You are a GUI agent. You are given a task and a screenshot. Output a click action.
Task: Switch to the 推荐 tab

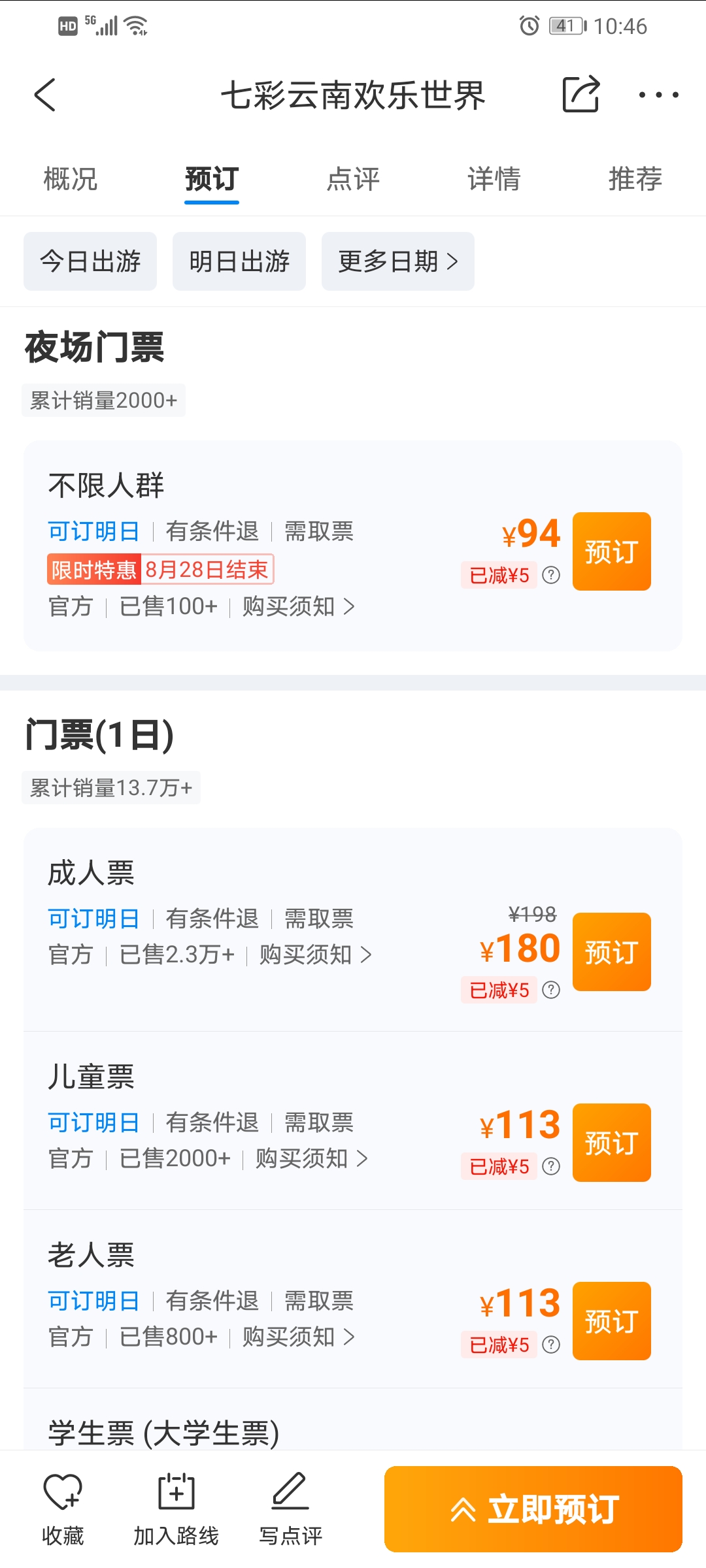click(x=635, y=179)
